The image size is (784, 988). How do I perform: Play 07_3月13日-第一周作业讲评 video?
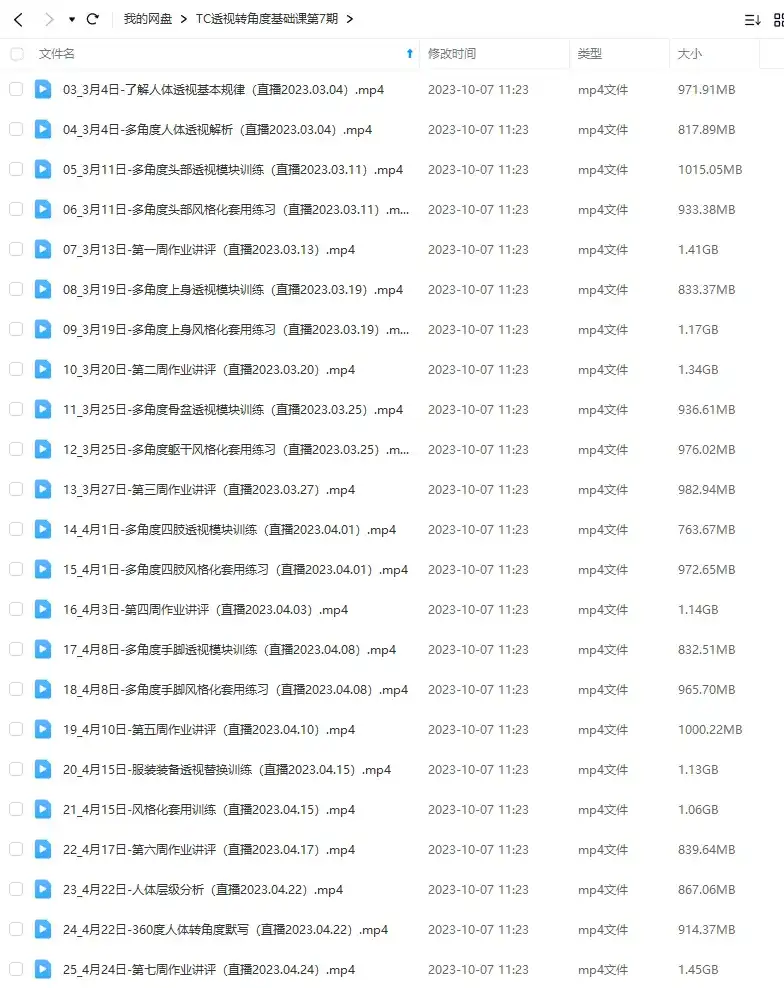coord(208,250)
